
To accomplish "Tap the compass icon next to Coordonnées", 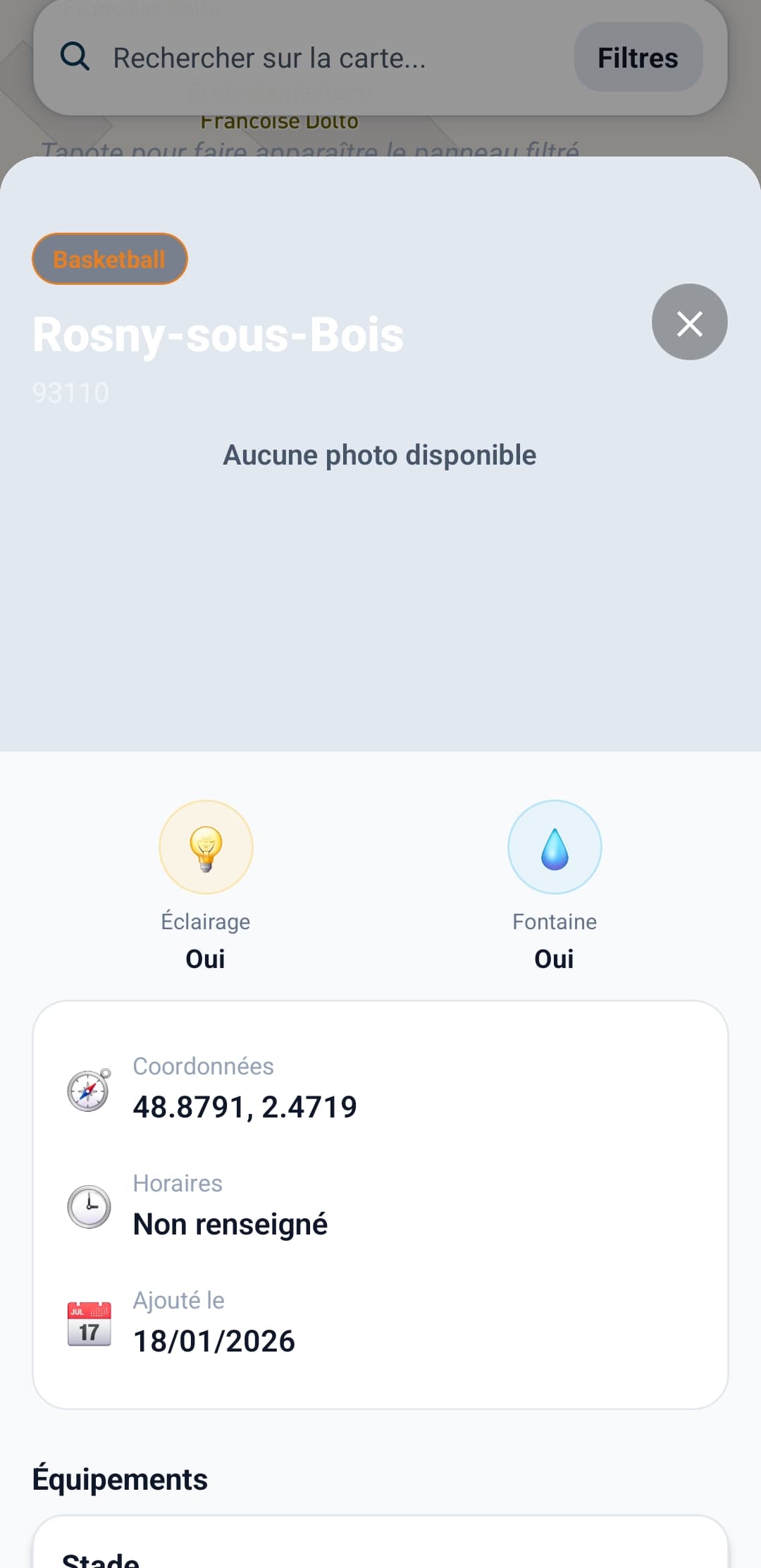I will [88, 1089].
